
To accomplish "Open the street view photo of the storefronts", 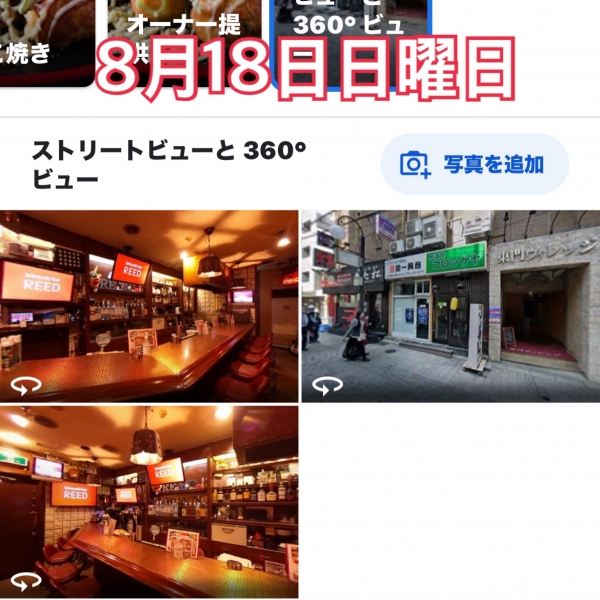I will pos(450,305).
